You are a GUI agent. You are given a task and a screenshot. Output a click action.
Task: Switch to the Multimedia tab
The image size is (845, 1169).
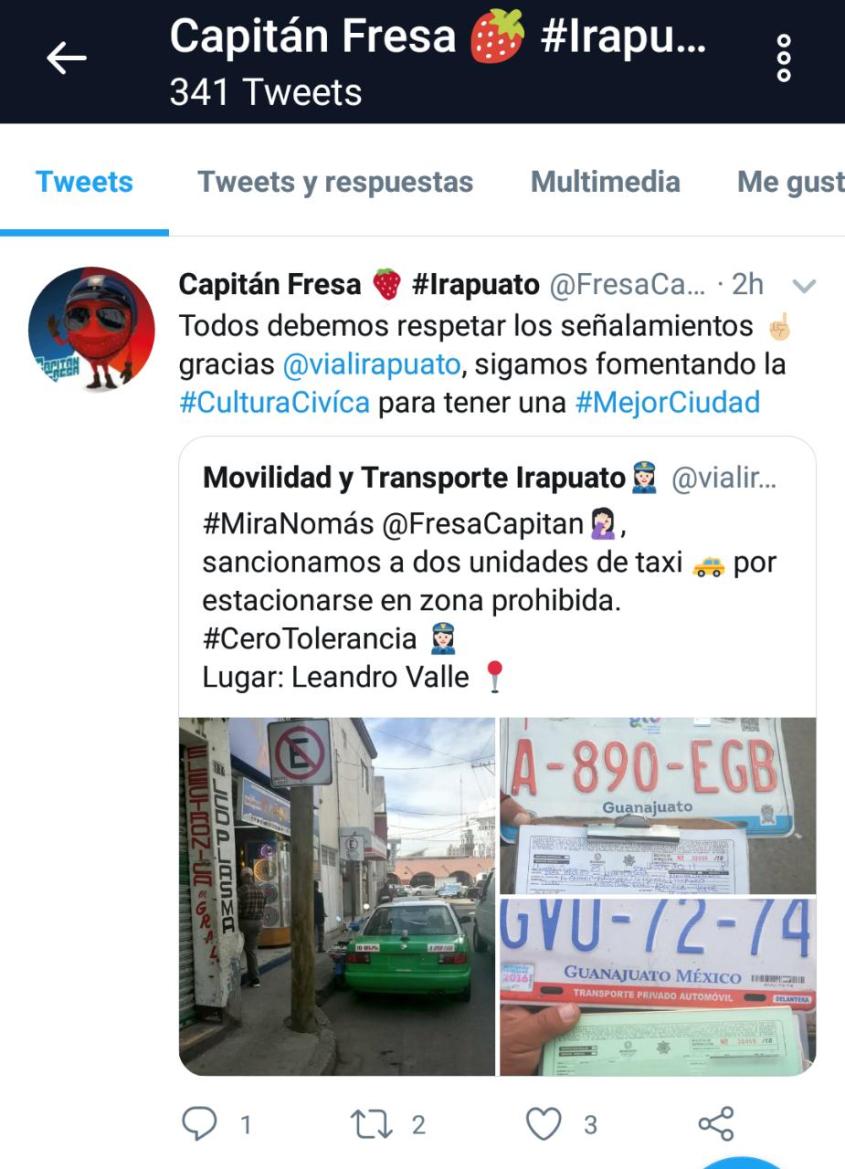tap(607, 182)
